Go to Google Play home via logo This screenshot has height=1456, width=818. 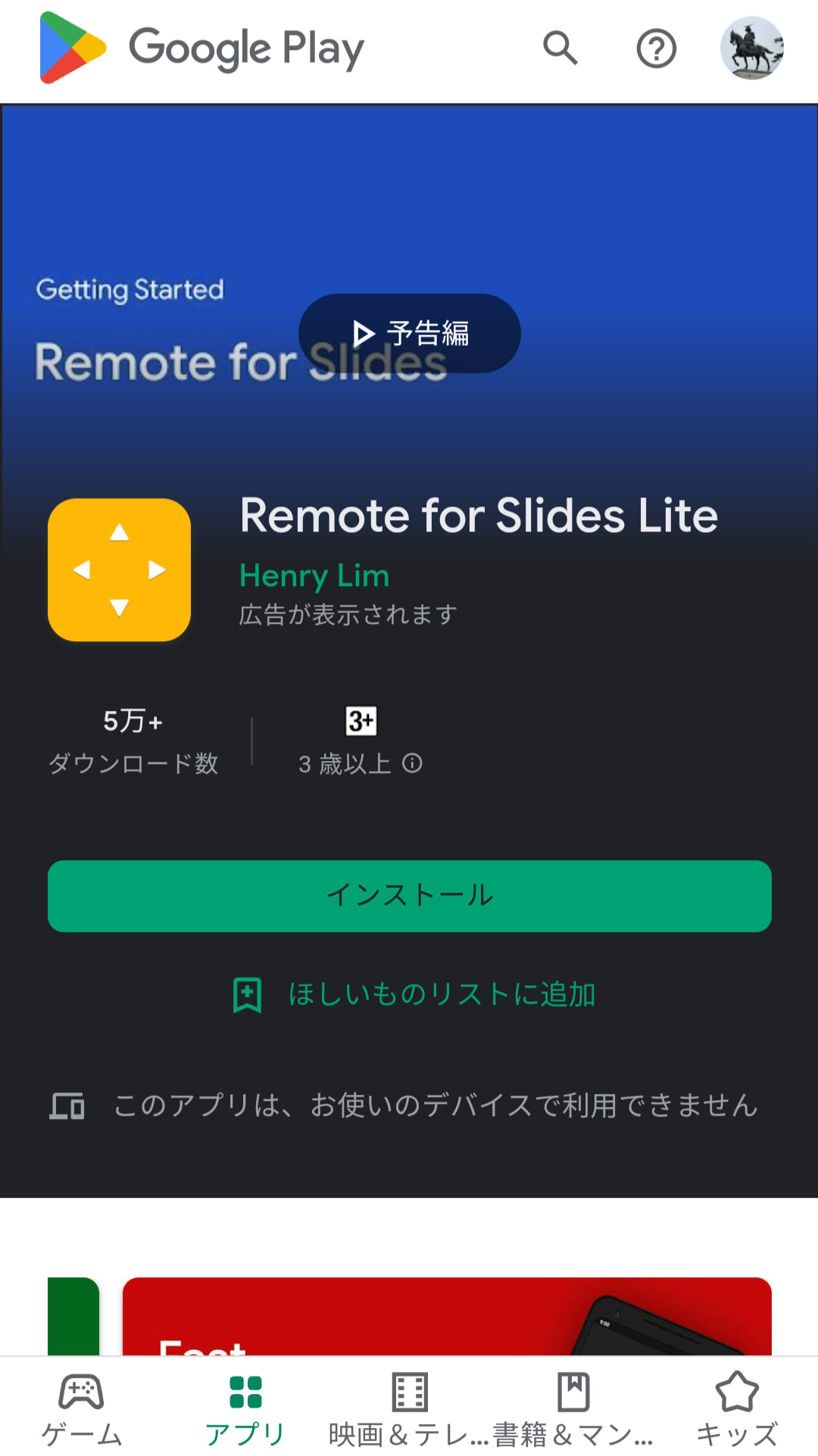click(201, 49)
